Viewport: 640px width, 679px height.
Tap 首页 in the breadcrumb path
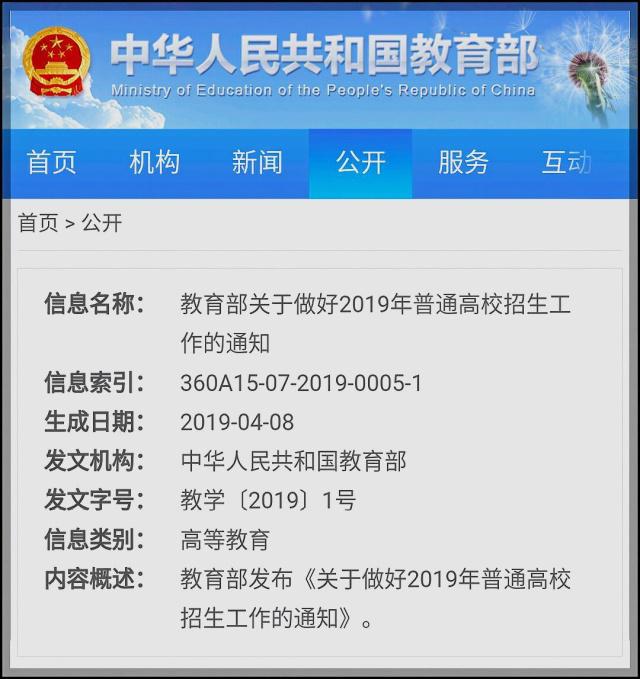click(38, 223)
